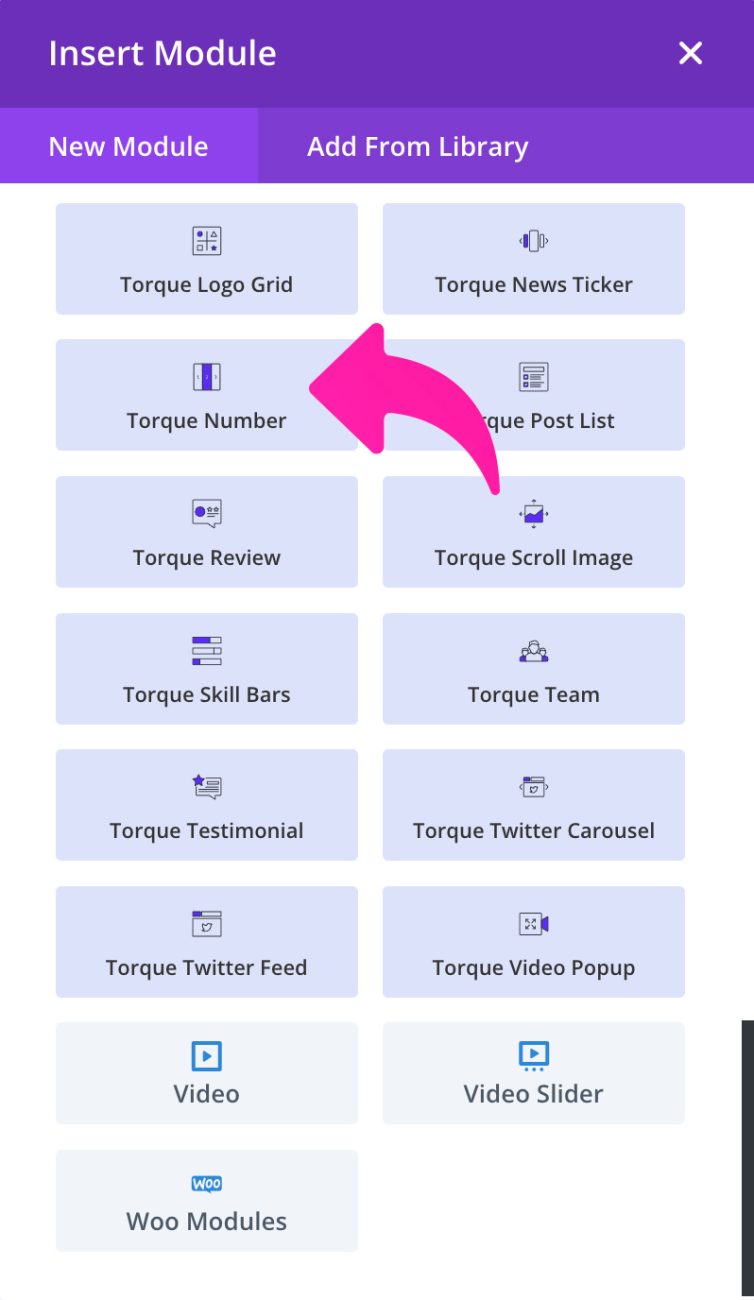This screenshot has width=754, height=1300.
Task: Select the Torque Number module icon
Action: 207,377
